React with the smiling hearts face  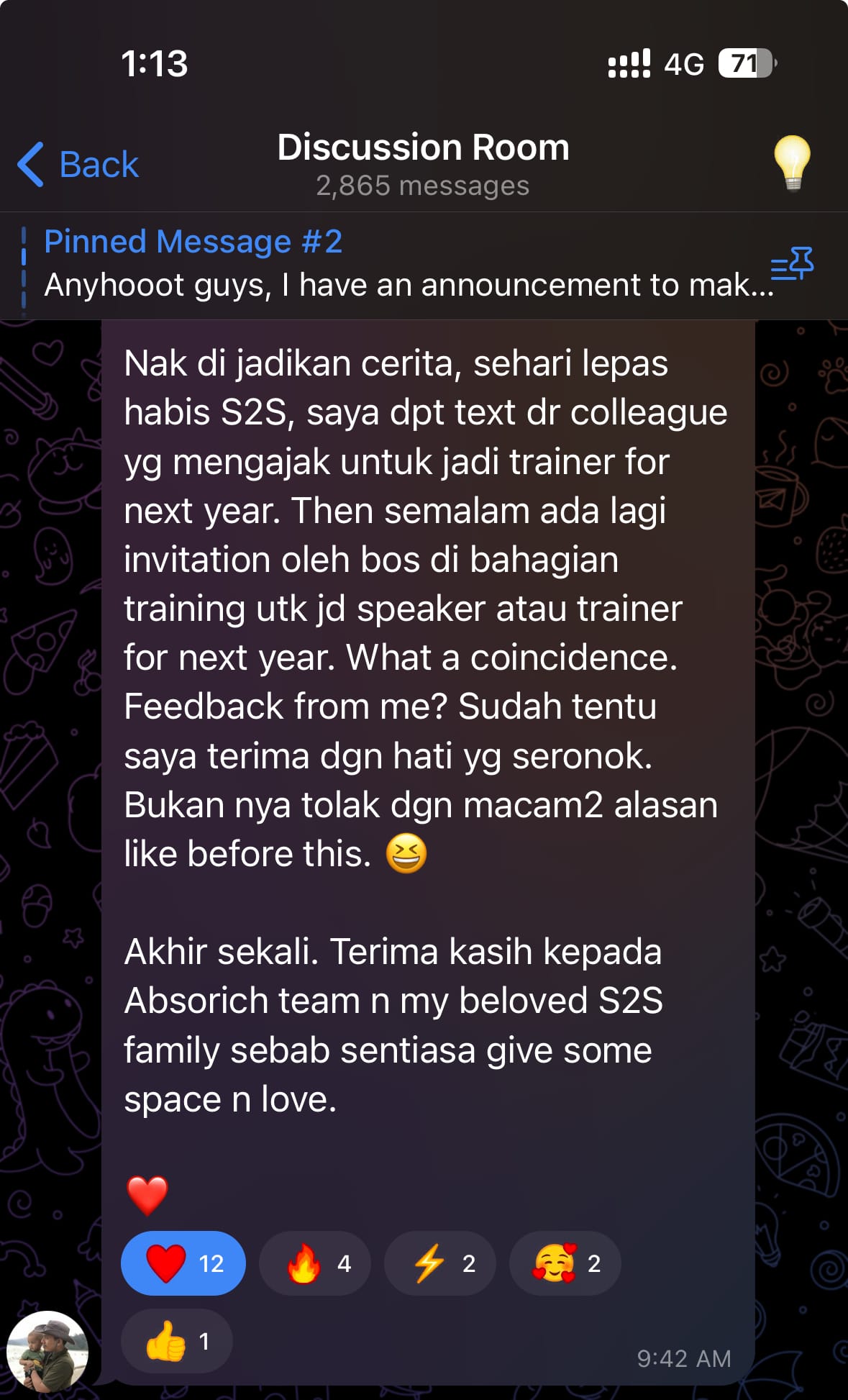(x=565, y=1263)
